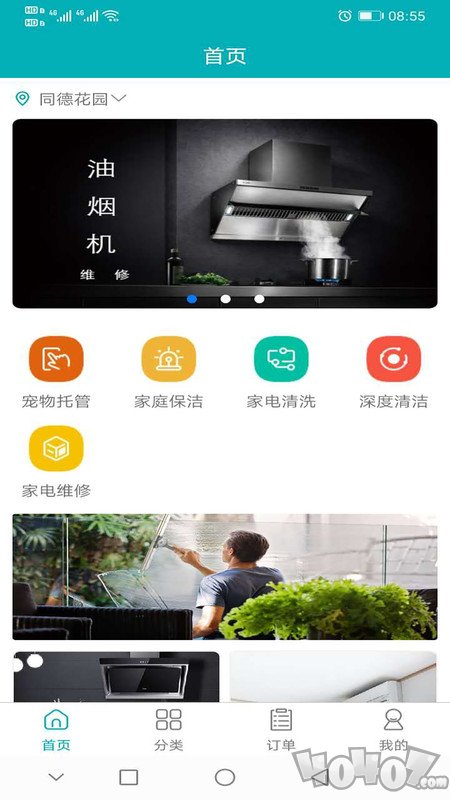Screen dimensions: 450x800
Task: Open the 宠物托管 service
Action: (56, 372)
